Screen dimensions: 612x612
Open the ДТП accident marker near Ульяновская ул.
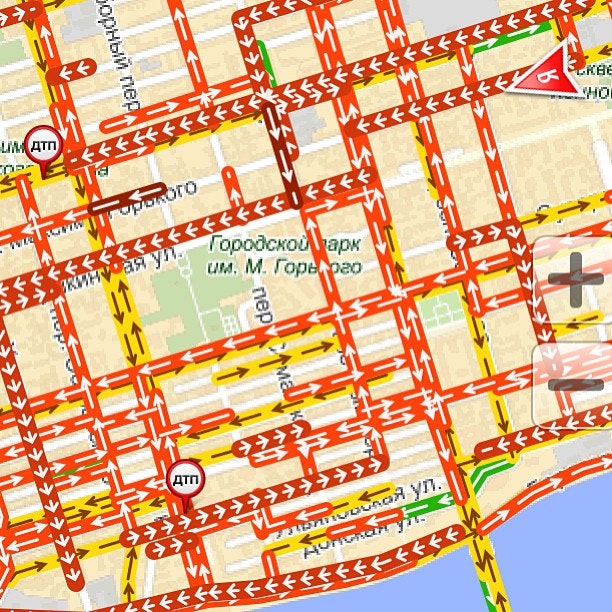(185, 480)
